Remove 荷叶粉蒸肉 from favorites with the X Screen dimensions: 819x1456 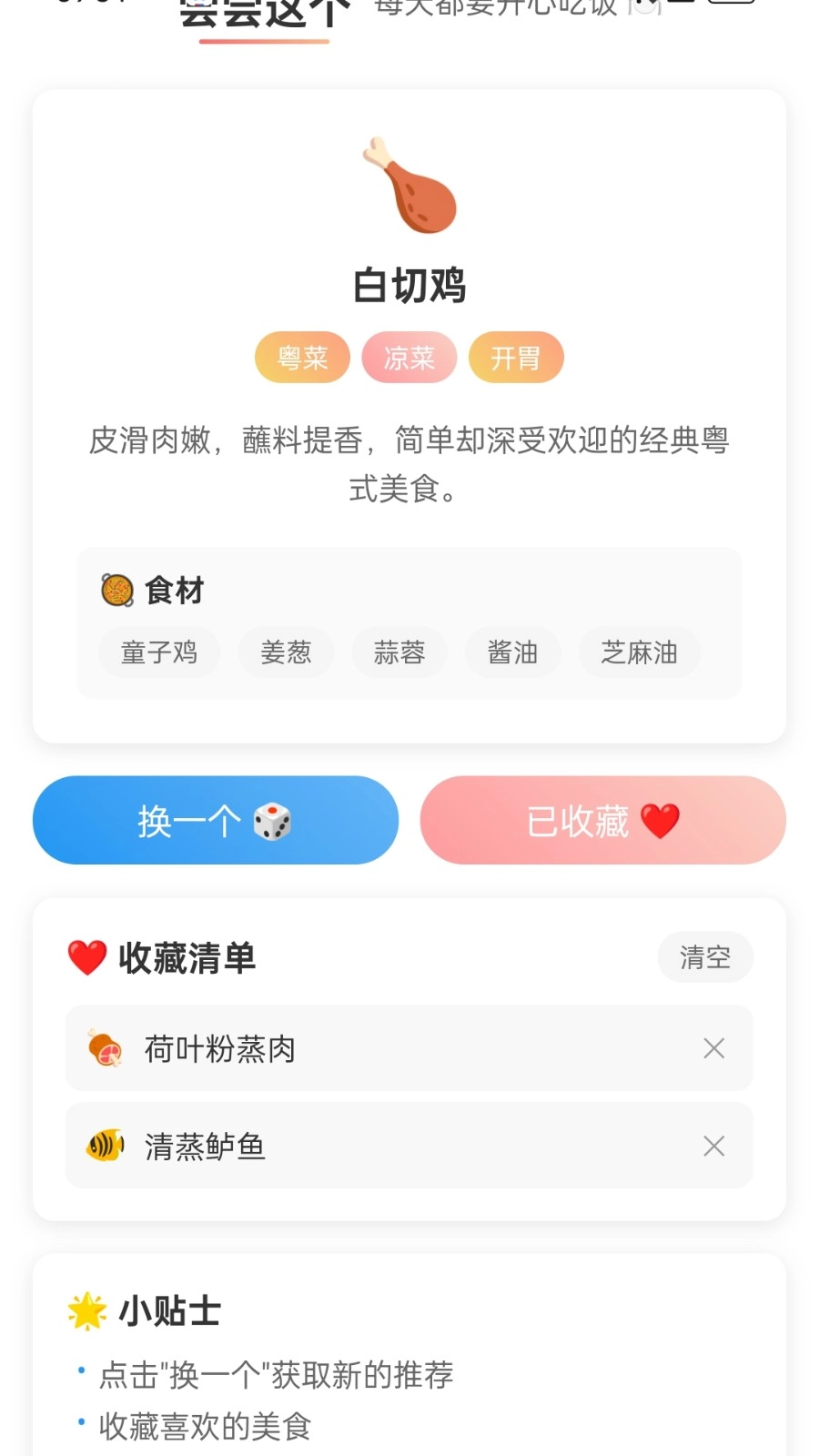pyautogui.click(x=713, y=1048)
